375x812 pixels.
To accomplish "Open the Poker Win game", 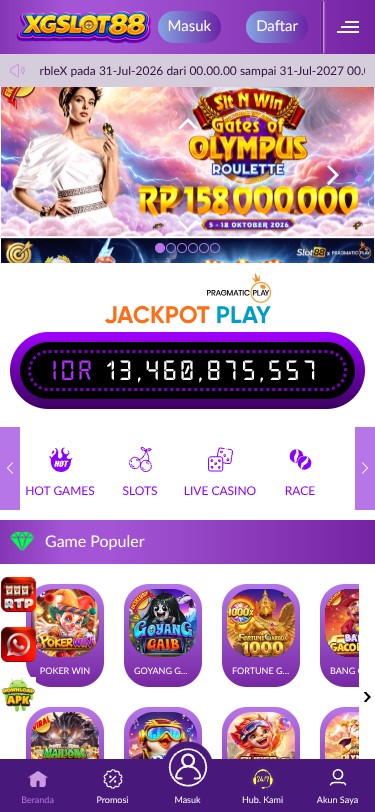I will tap(65, 635).
